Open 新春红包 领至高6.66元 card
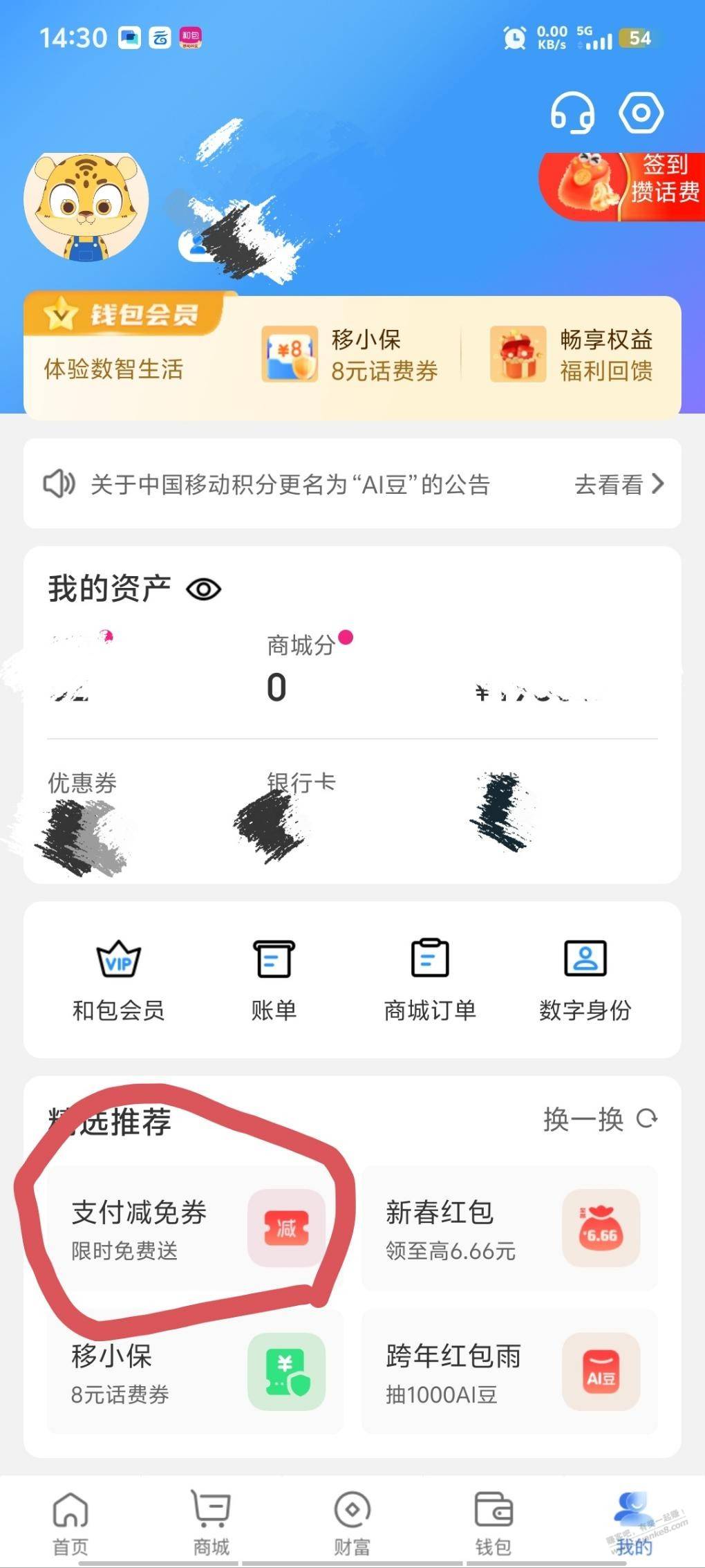This screenshot has height=1568, width=705. [510, 1229]
